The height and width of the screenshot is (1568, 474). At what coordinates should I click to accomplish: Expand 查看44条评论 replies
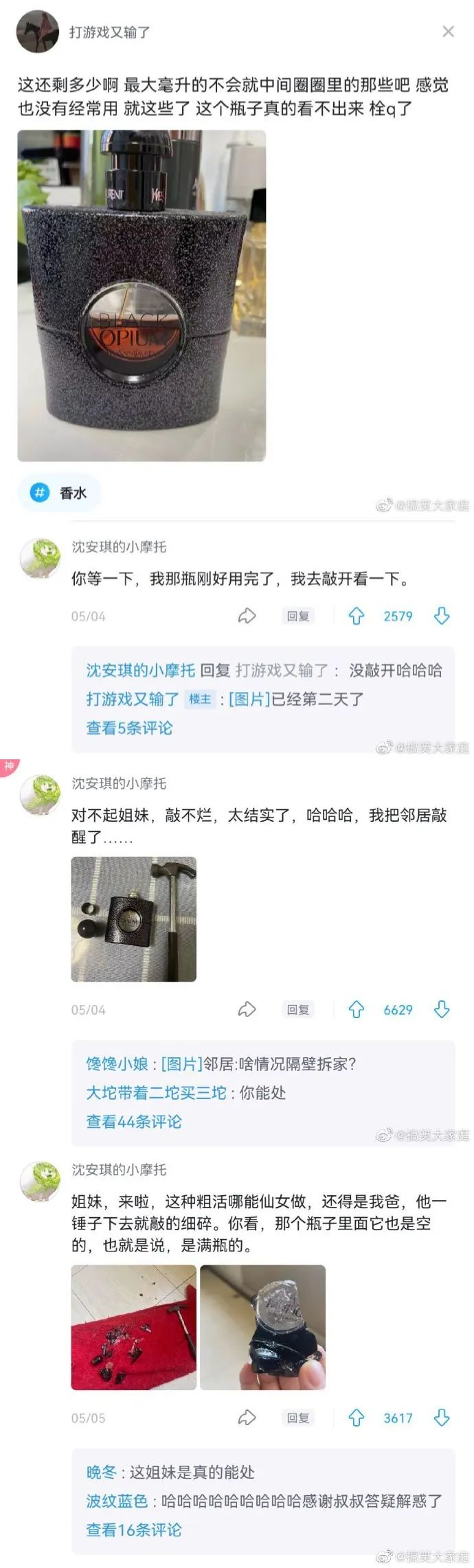[x=133, y=1122]
